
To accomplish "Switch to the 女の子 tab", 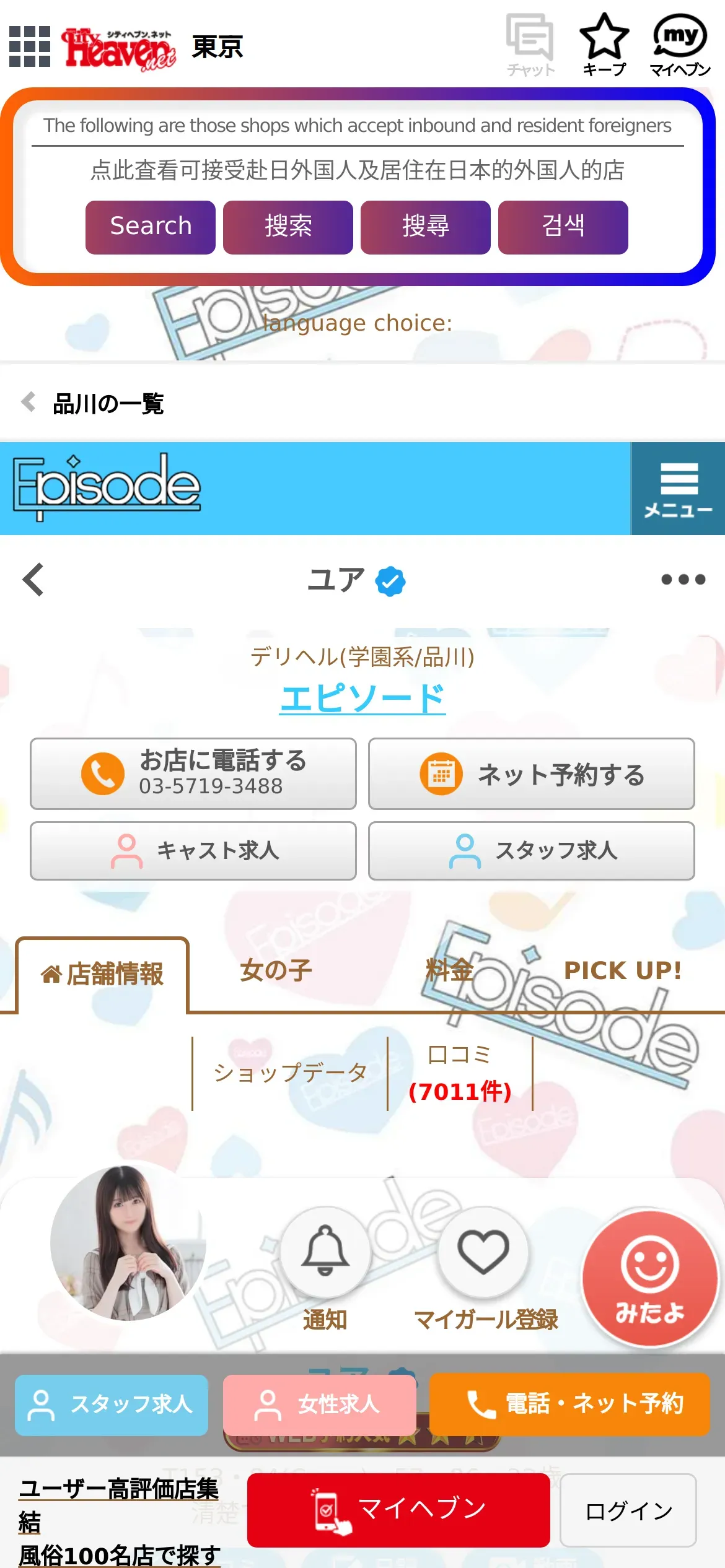I will [276, 970].
